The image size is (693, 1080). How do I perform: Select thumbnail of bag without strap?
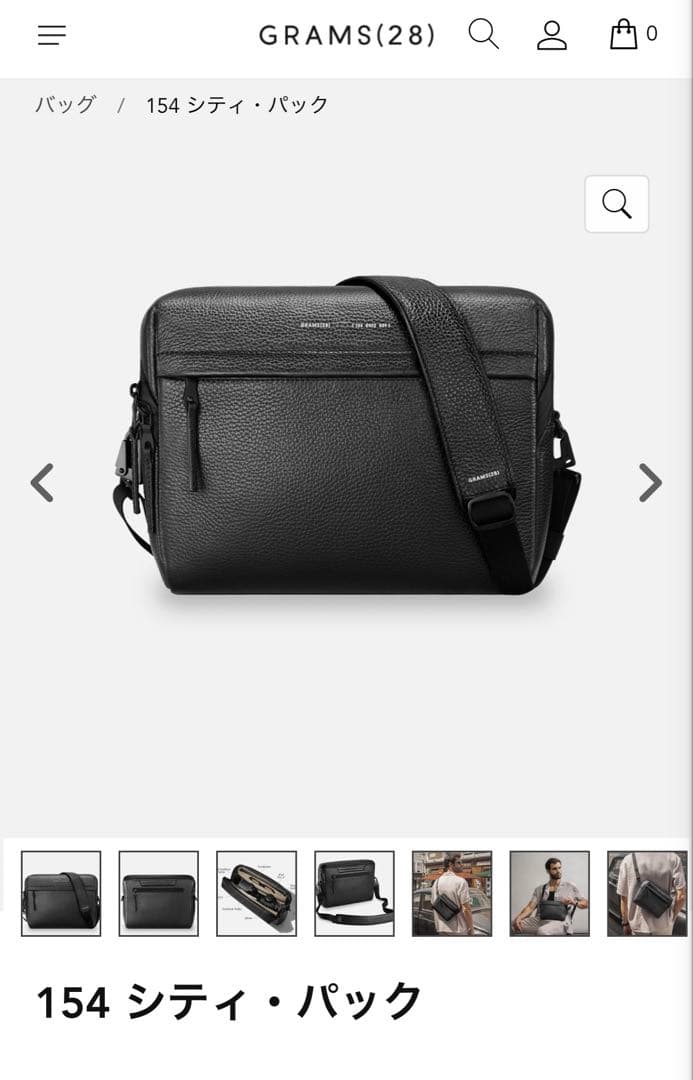click(158, 893)
